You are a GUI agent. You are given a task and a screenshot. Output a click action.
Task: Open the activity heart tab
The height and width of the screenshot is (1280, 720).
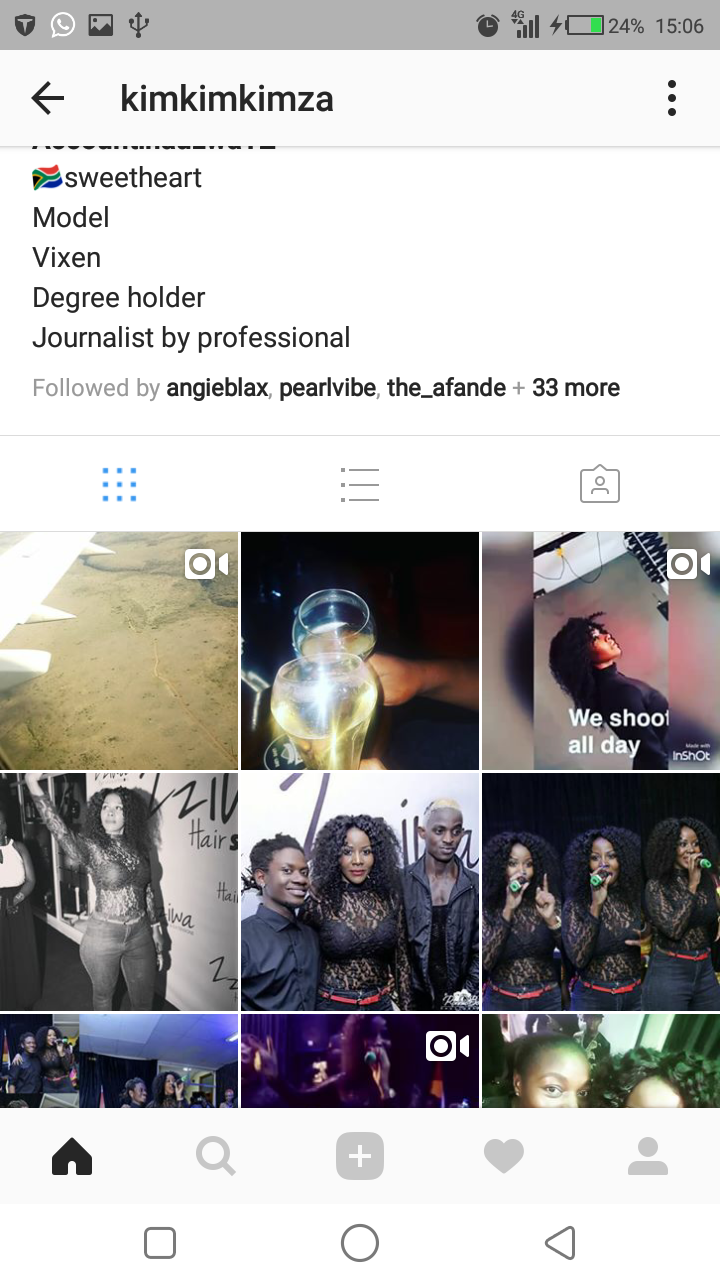[504, 1157]
